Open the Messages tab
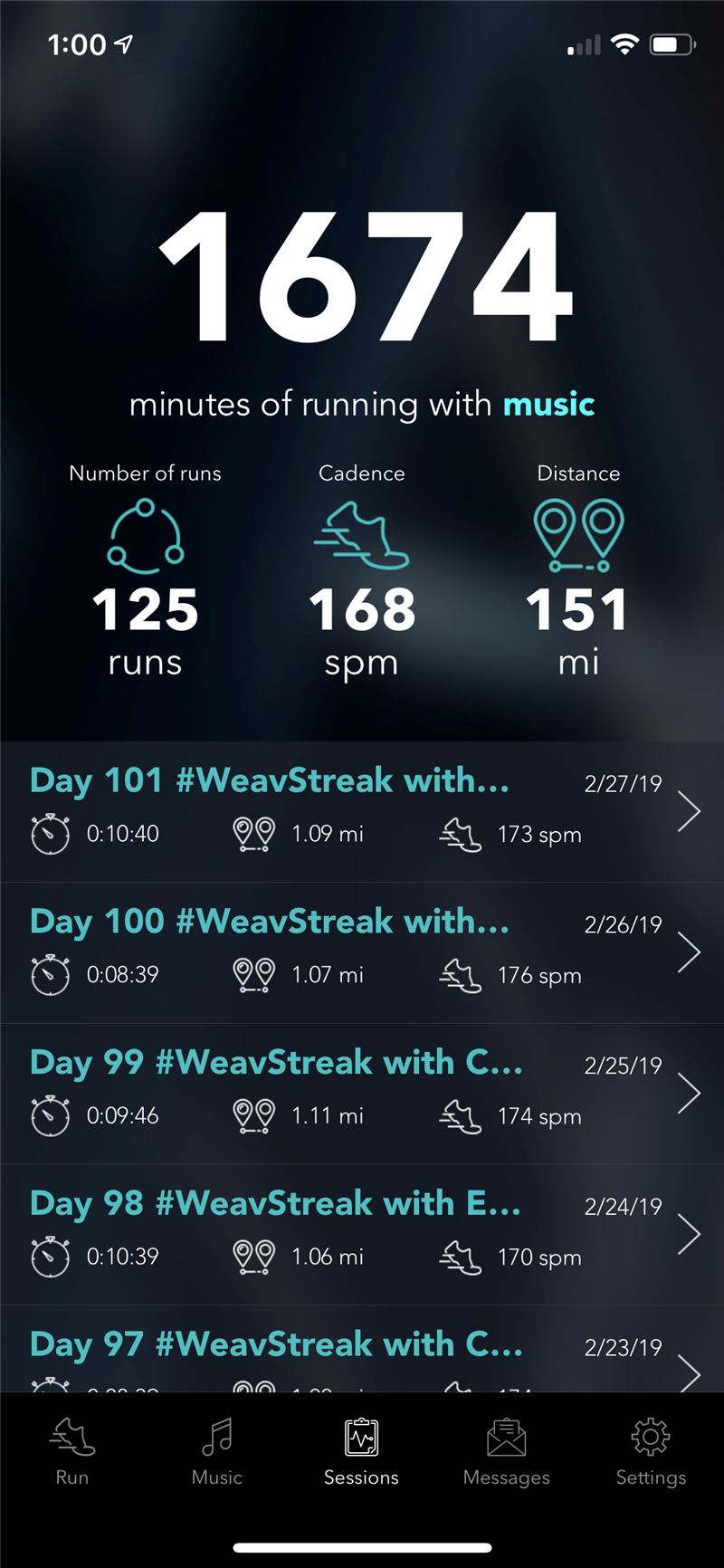This screenshot has width=724, height=1568. (x=506, y=1451)
